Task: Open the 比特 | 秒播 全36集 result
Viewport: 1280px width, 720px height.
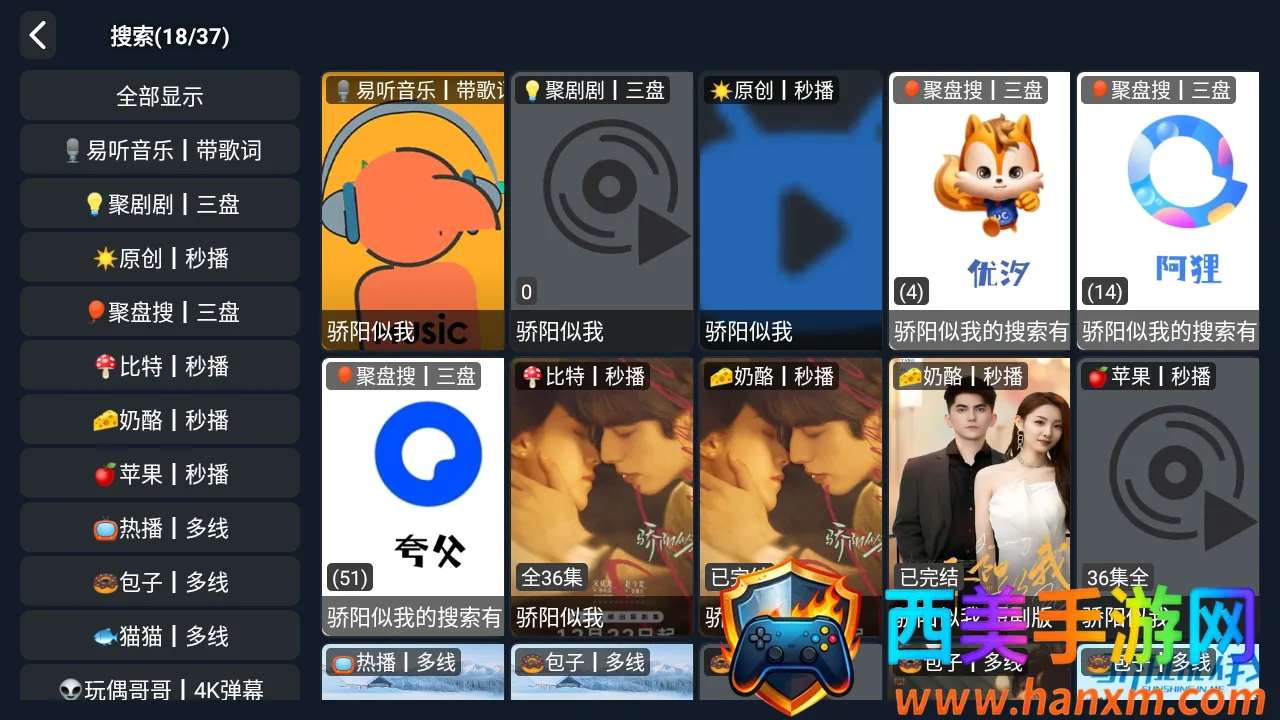Action: tap(601, 496)
